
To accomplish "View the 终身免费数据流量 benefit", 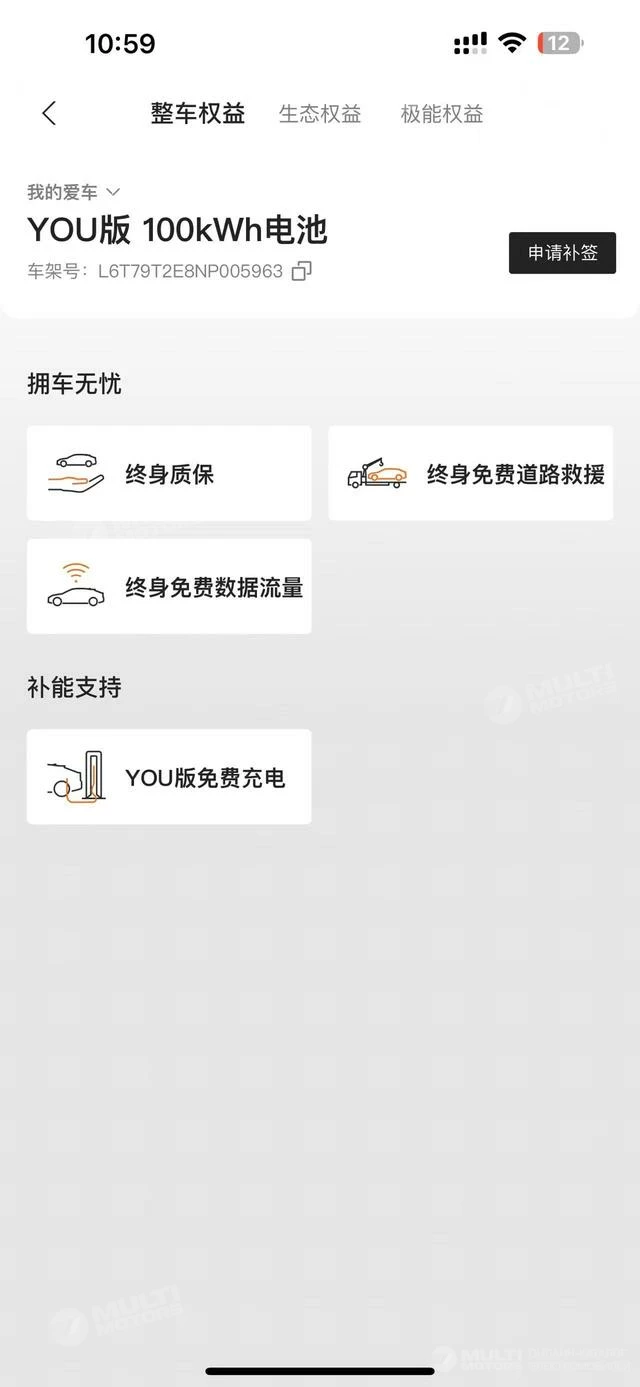I will (x=169, y=586).
